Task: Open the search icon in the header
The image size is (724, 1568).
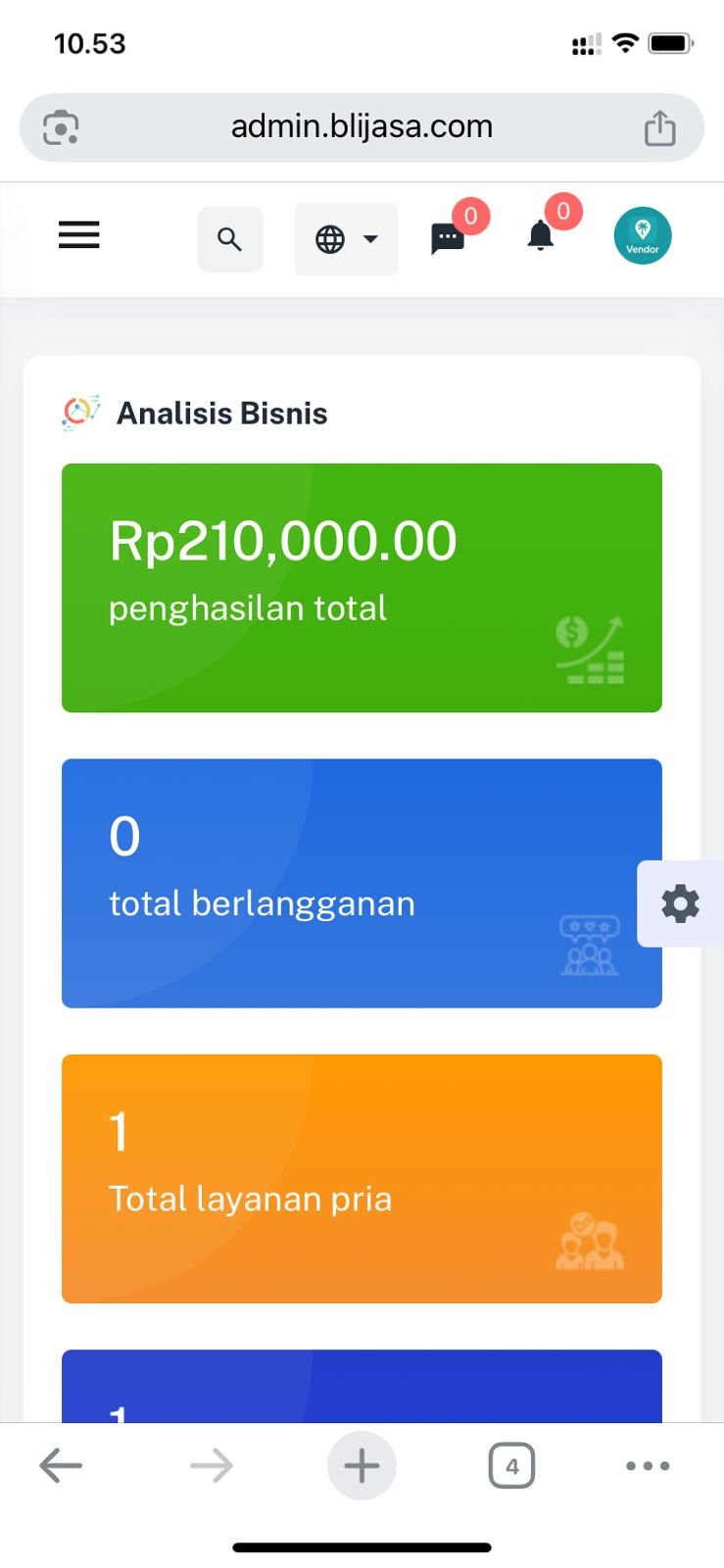Action: (230, 238)
